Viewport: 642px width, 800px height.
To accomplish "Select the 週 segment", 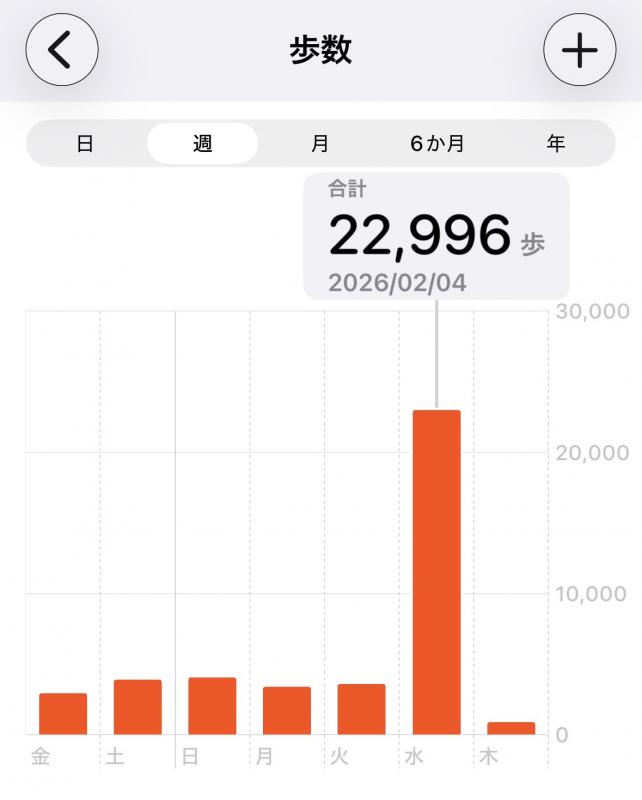I will (x=202, y=143).
